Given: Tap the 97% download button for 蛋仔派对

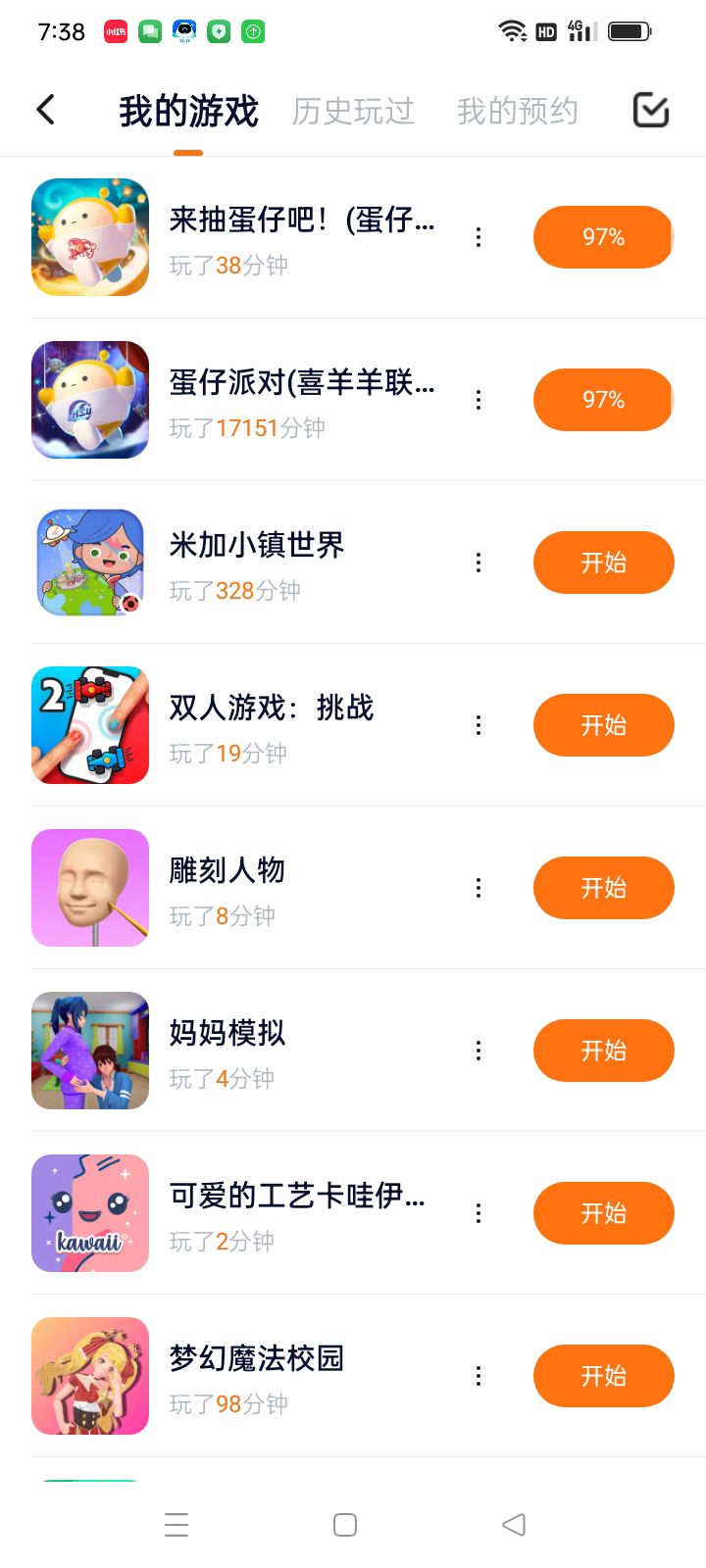Looking at the screenshot, I should point(603,400).
